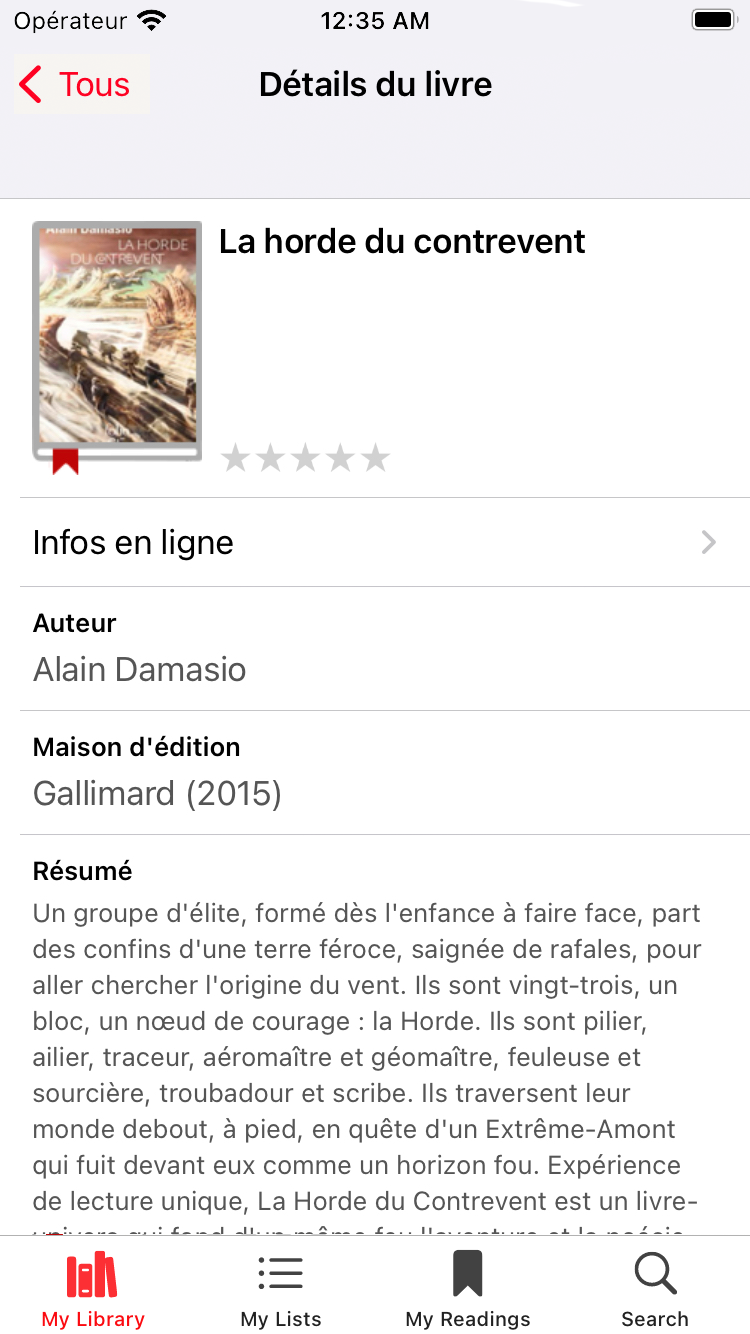Rate the book five stars
The height and width of the screenshot is (1334, 750).
tap(375, 458)
